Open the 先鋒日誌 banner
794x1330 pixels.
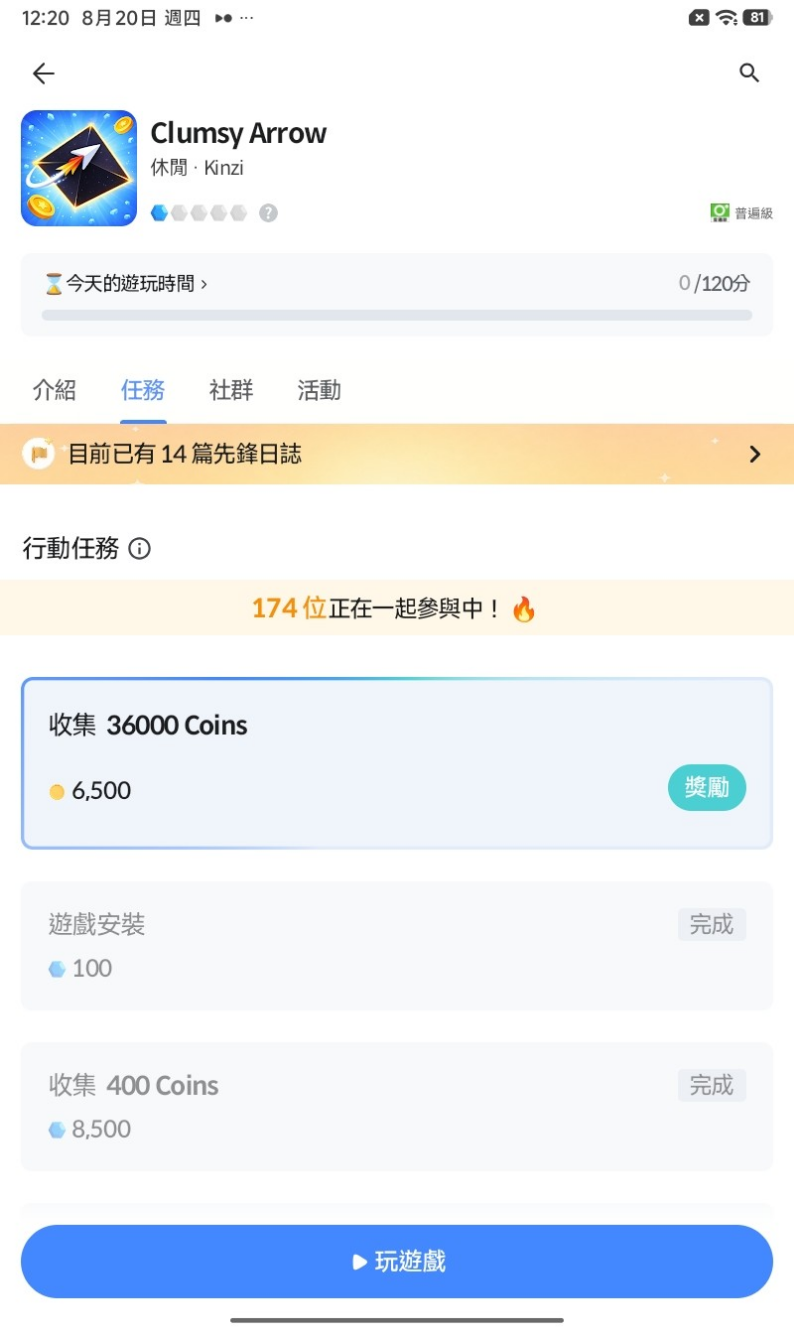(x=397, y=454)
